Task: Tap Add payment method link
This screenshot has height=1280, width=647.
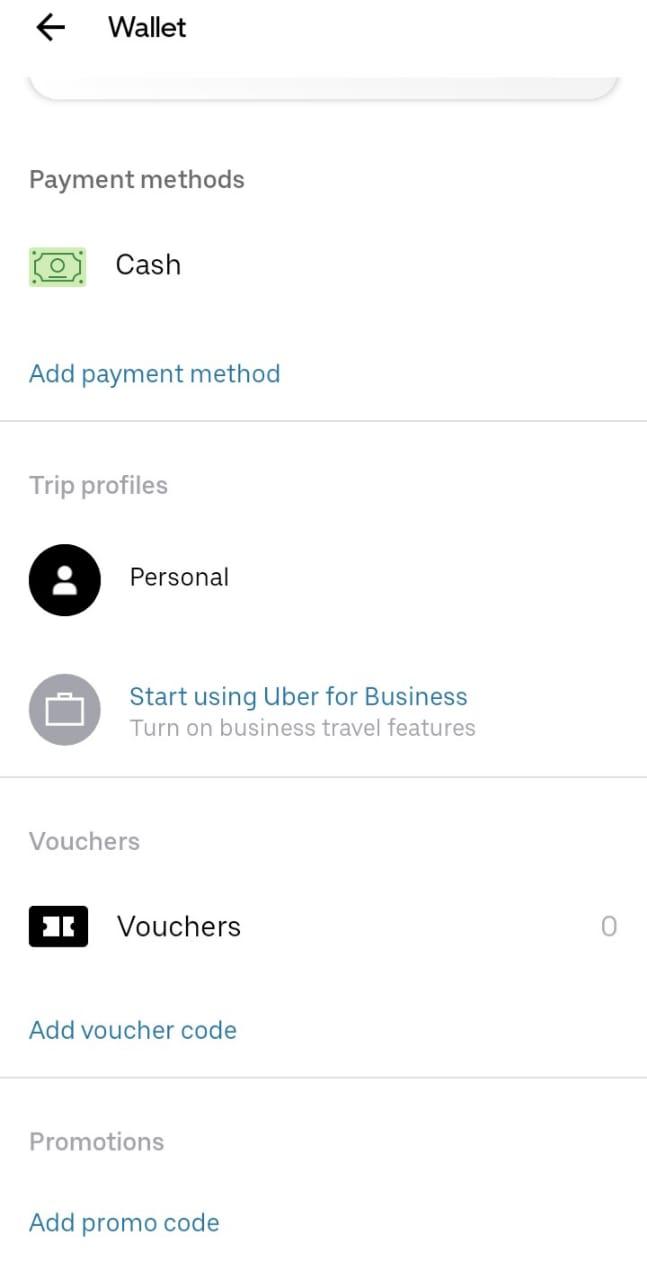Action: tap(154, 374)
